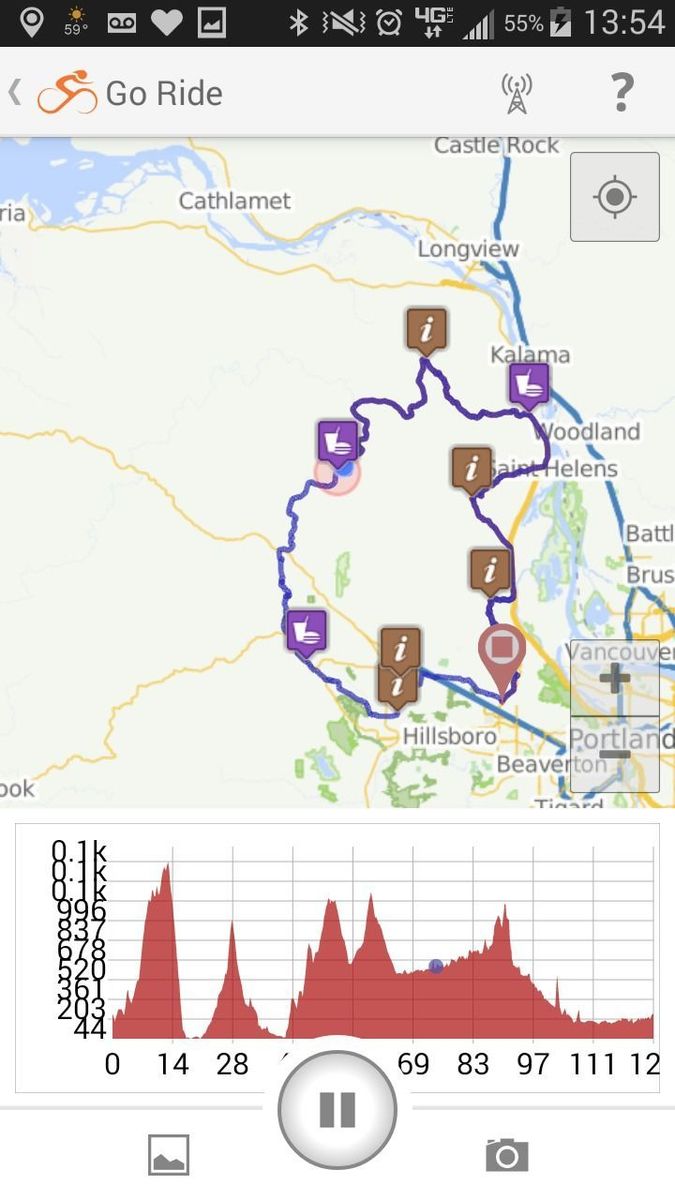Take a photo with the camera

click(x=507, y=1155)
